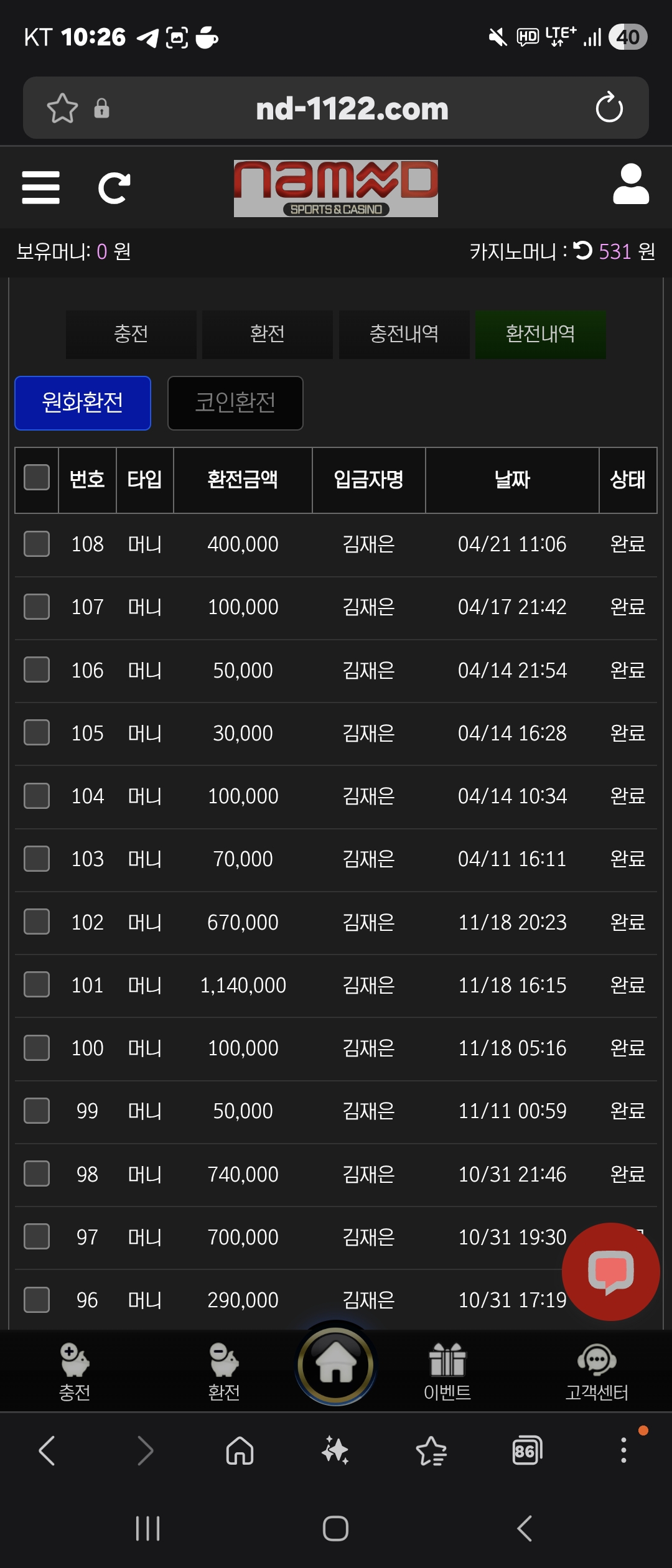Tick the checkbox for row 102

[x=37, y=922]
